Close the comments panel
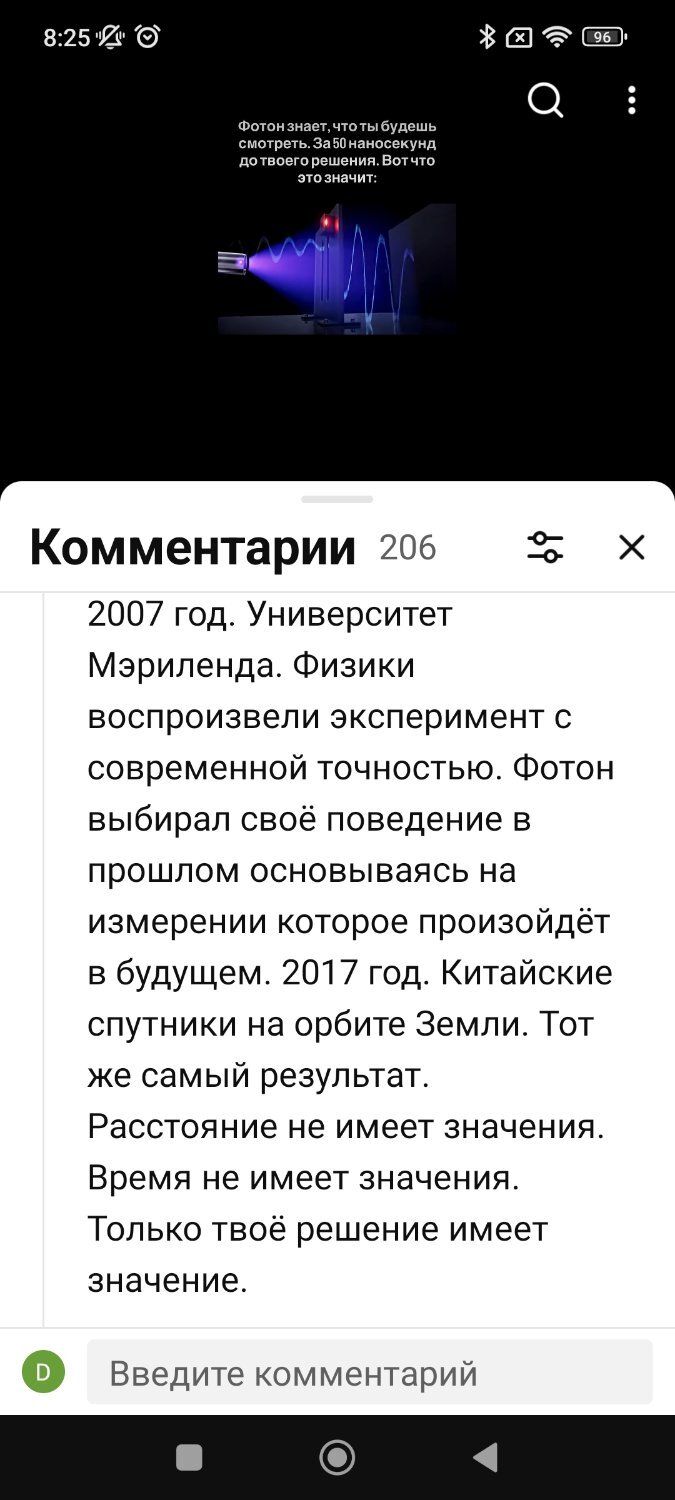 631,547
